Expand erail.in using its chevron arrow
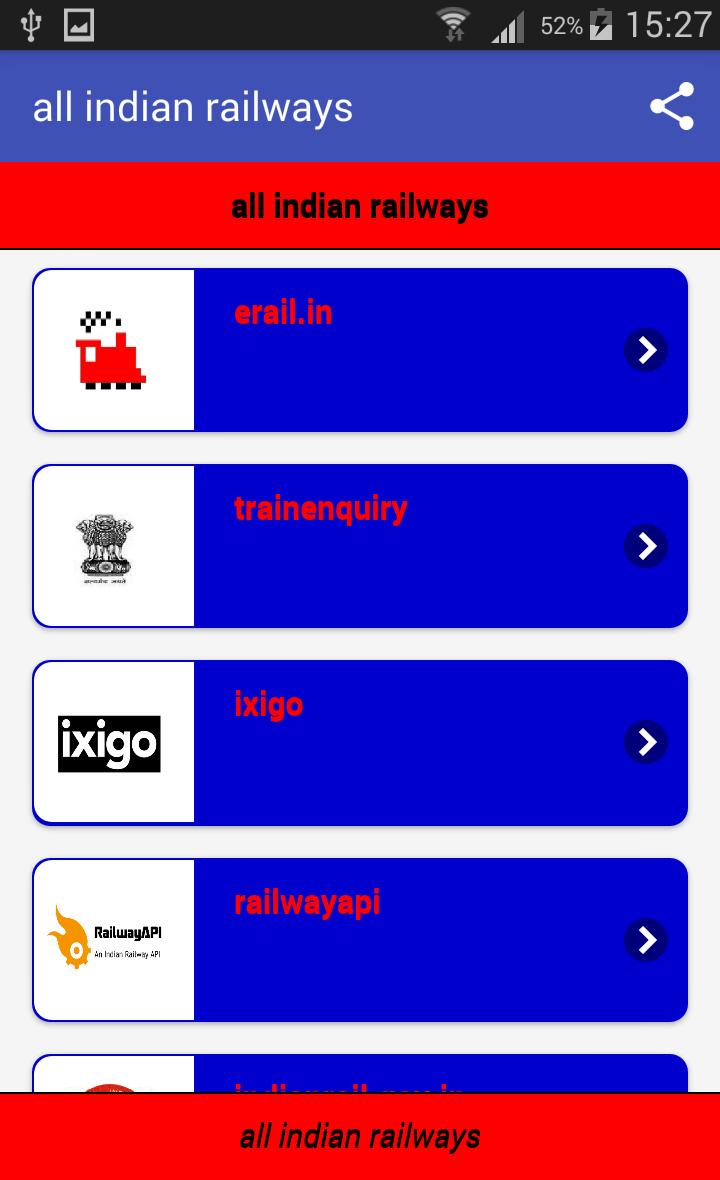720x1180 pixels. [645, 350]
